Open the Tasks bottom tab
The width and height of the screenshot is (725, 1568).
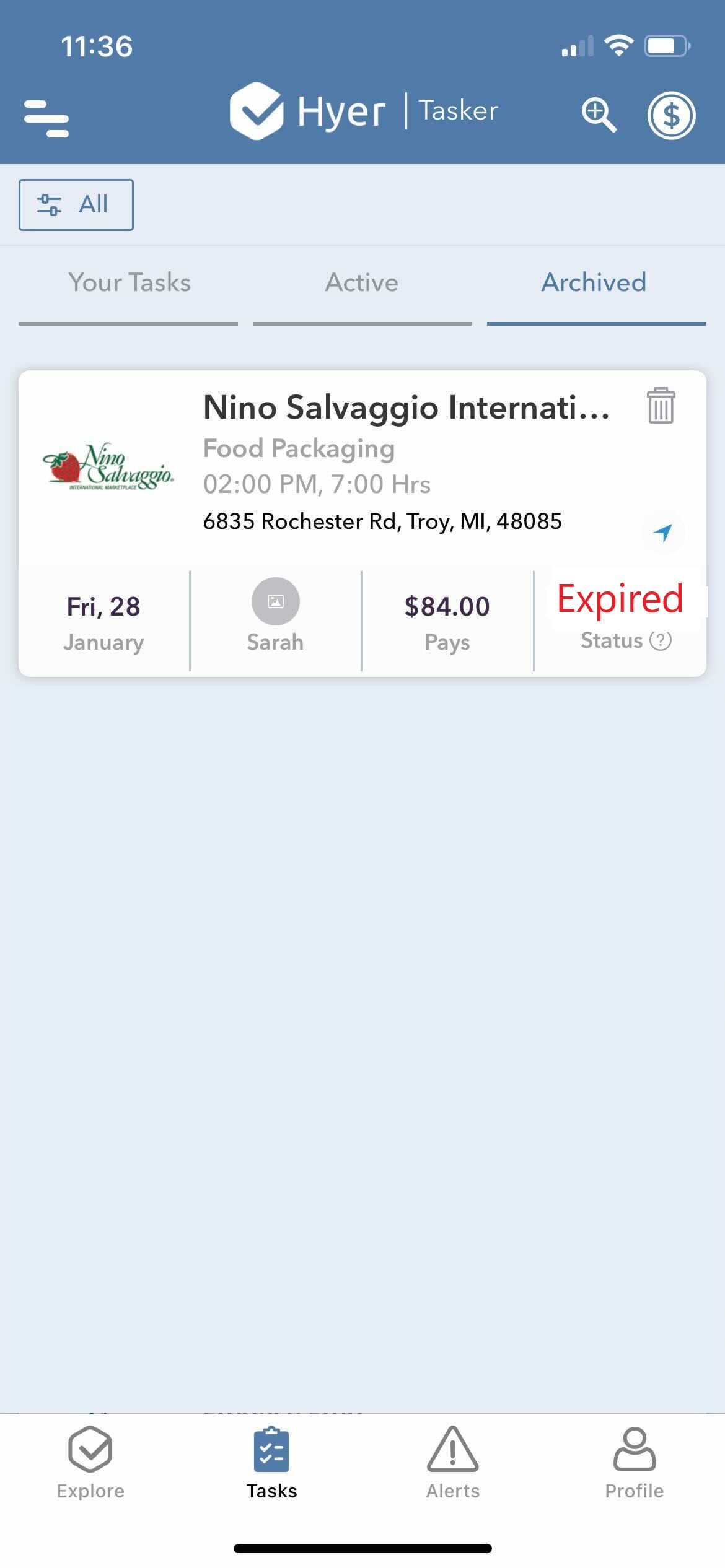(x=271, y=1463)
